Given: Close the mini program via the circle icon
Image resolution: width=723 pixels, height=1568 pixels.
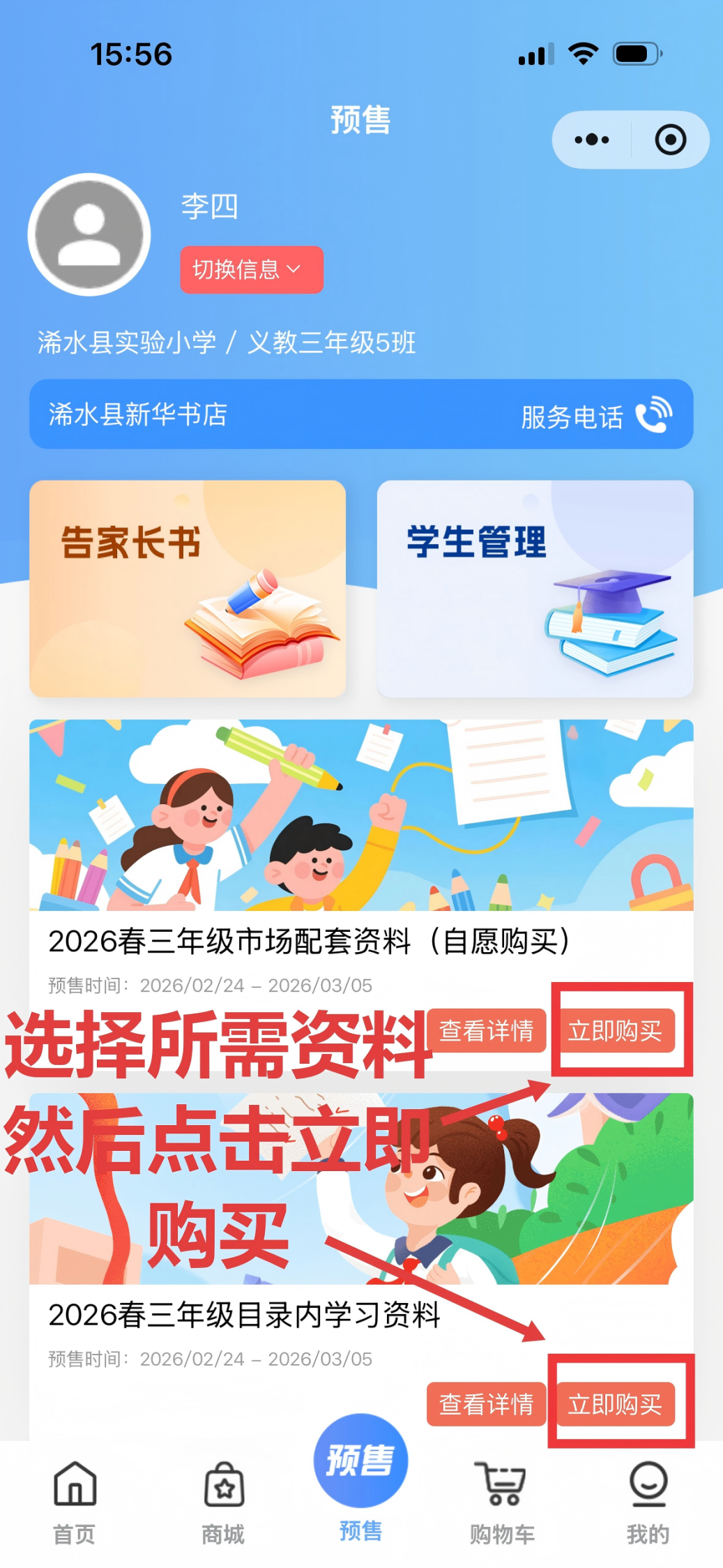Looking at the screenshot, I should point(670,140).
